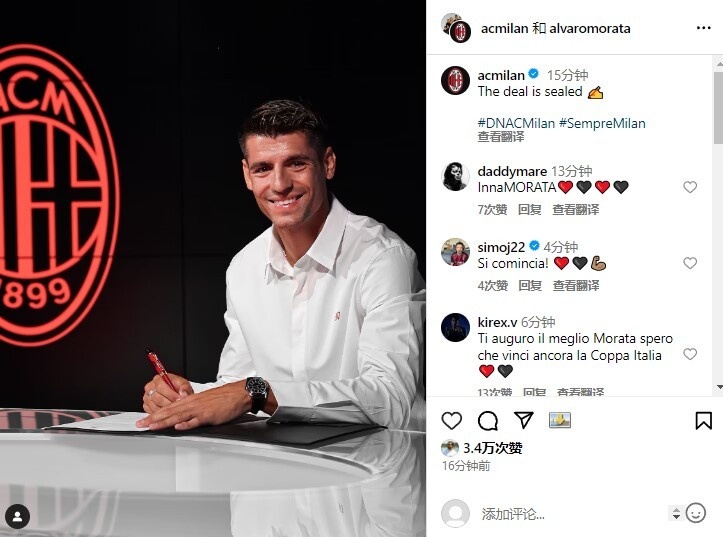Open simoj22's profile
723x537 pixels.
(x=502, y=247)
